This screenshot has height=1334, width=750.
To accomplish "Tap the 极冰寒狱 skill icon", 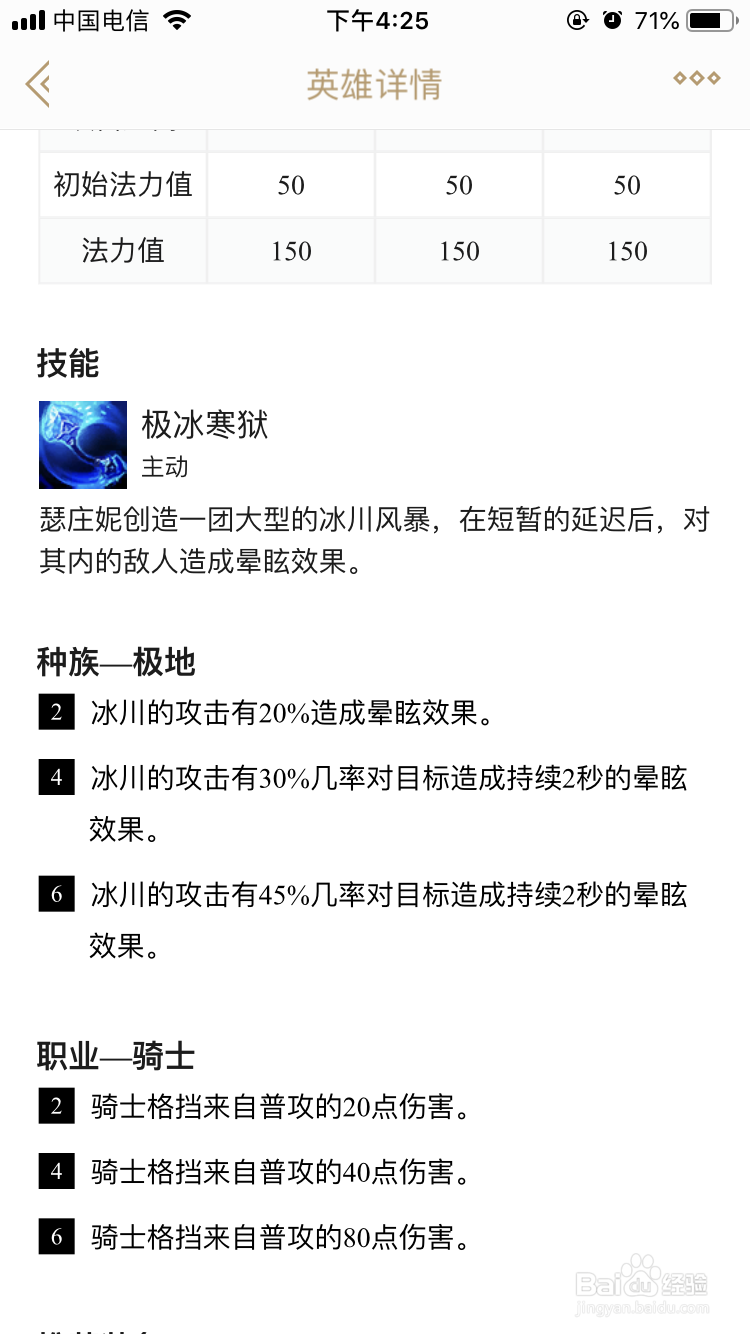I will pyautogui.click(x=82, y=444).
